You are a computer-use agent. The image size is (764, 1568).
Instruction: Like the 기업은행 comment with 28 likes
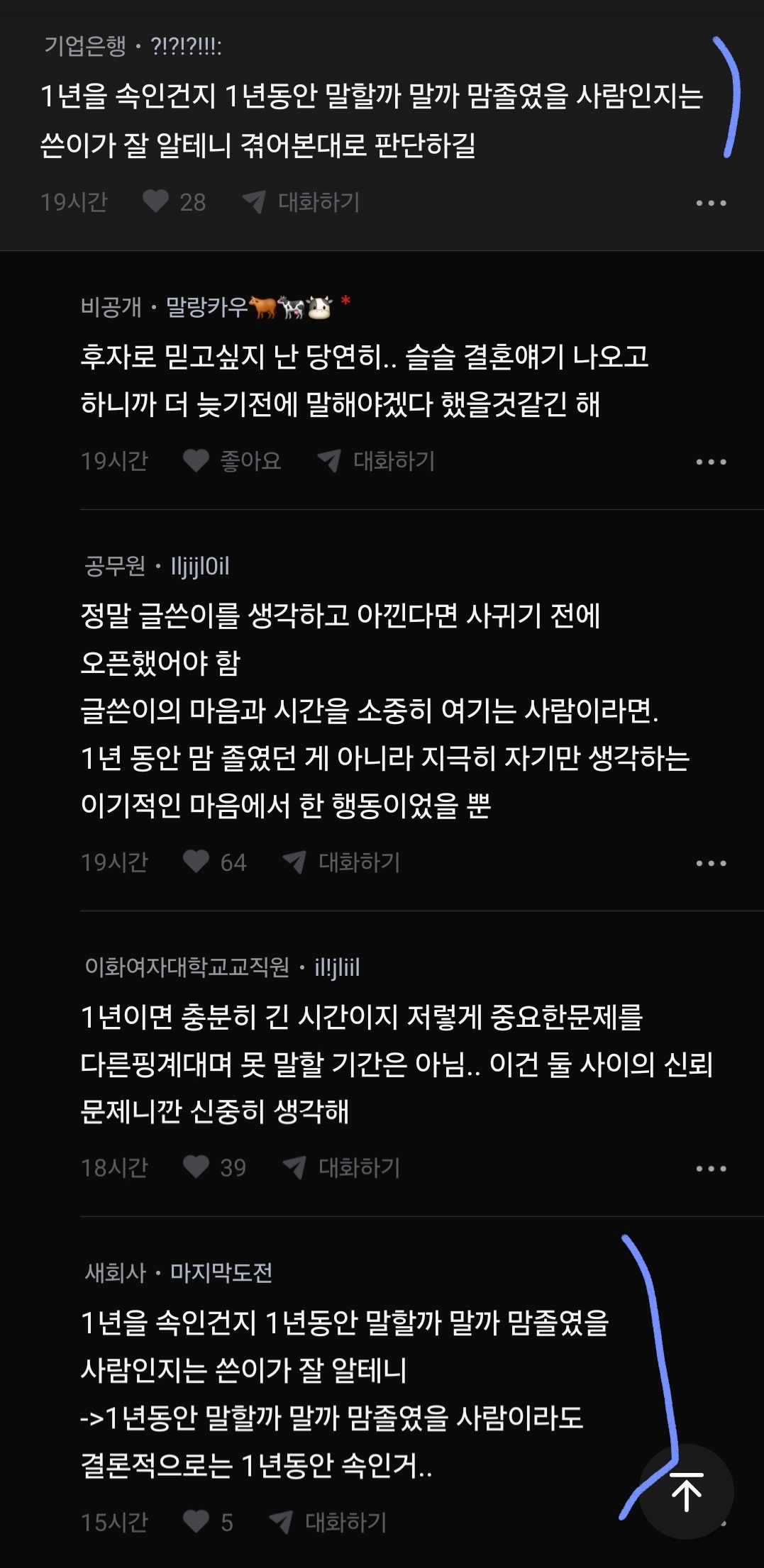[x=156, y=202]
